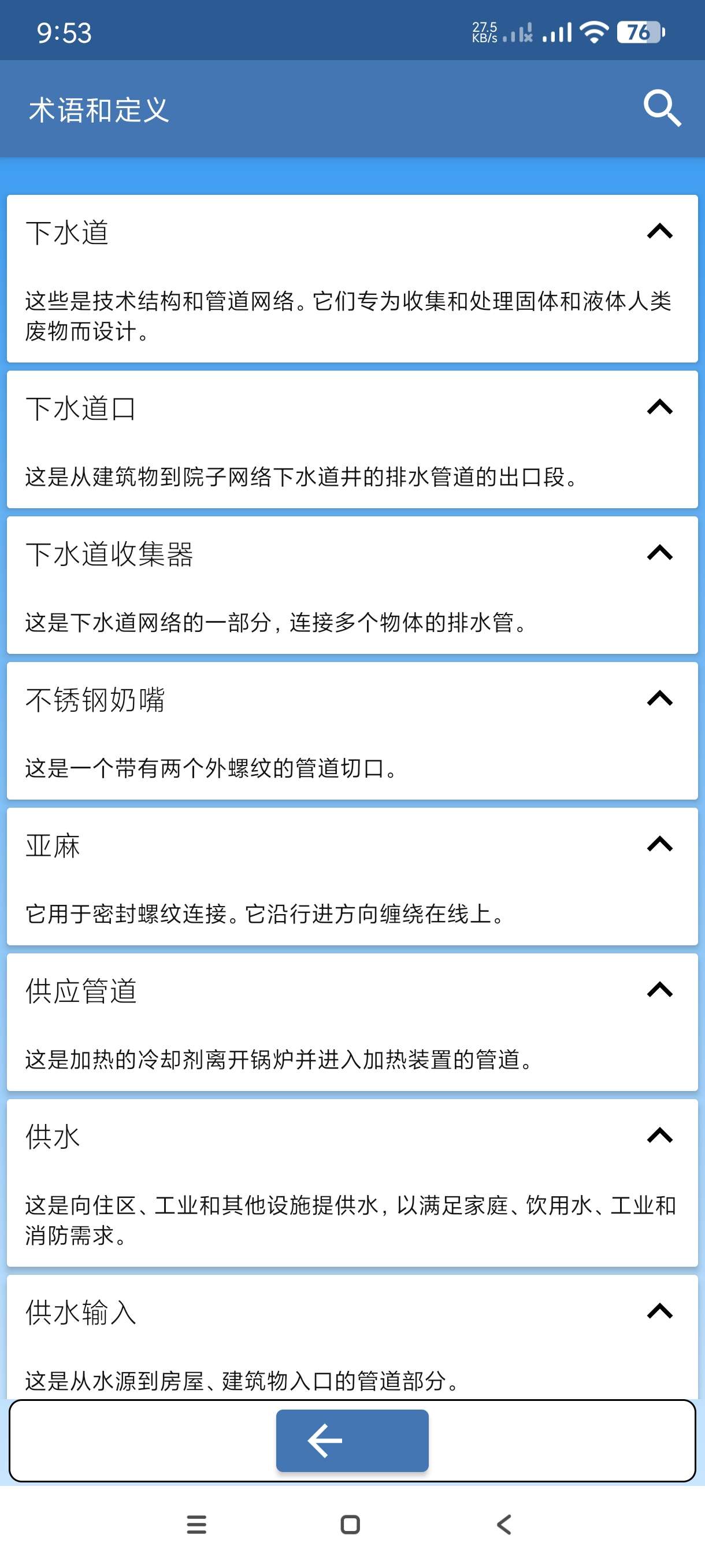Tap the blue back arrow button
This screenshot has height=1568, width=705.
[x=352, y=1440]
